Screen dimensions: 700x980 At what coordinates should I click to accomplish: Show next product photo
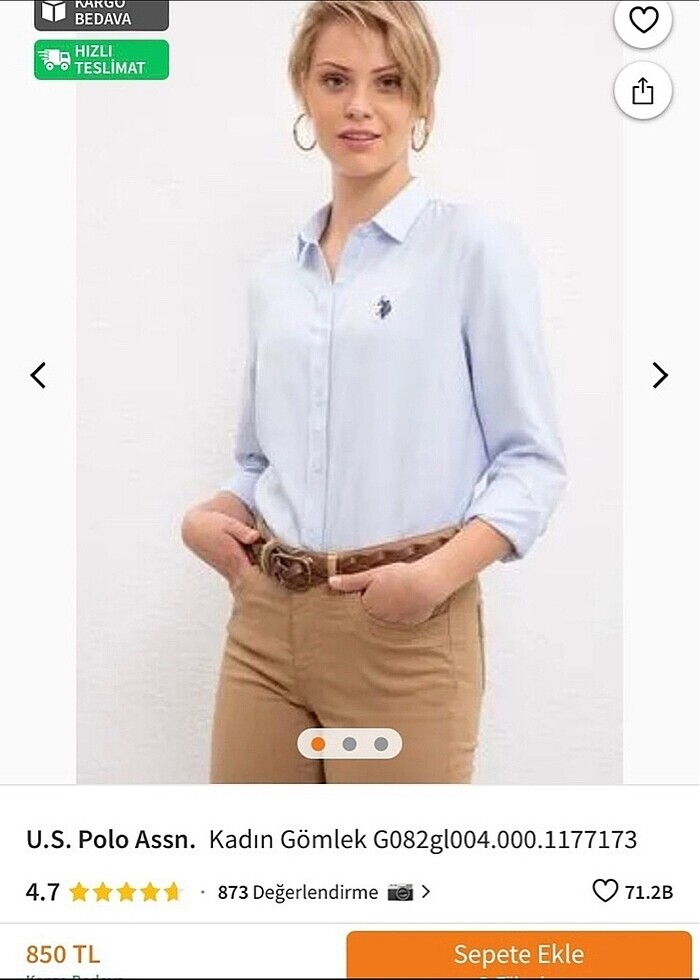coord(660,376)
